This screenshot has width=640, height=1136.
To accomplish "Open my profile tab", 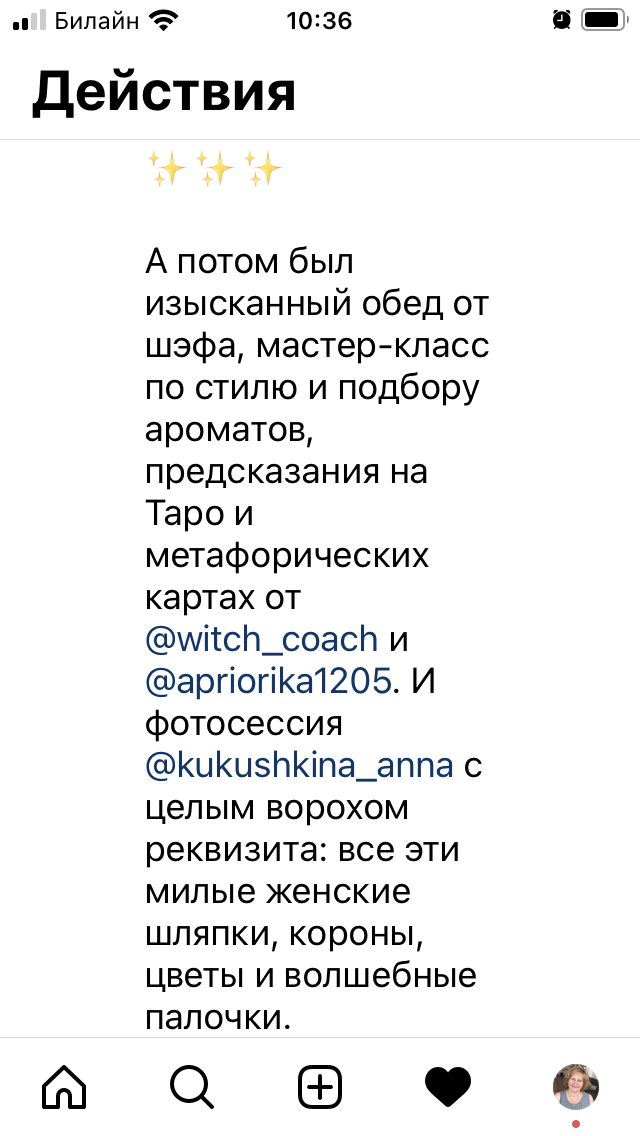I will pos(575,1086).
